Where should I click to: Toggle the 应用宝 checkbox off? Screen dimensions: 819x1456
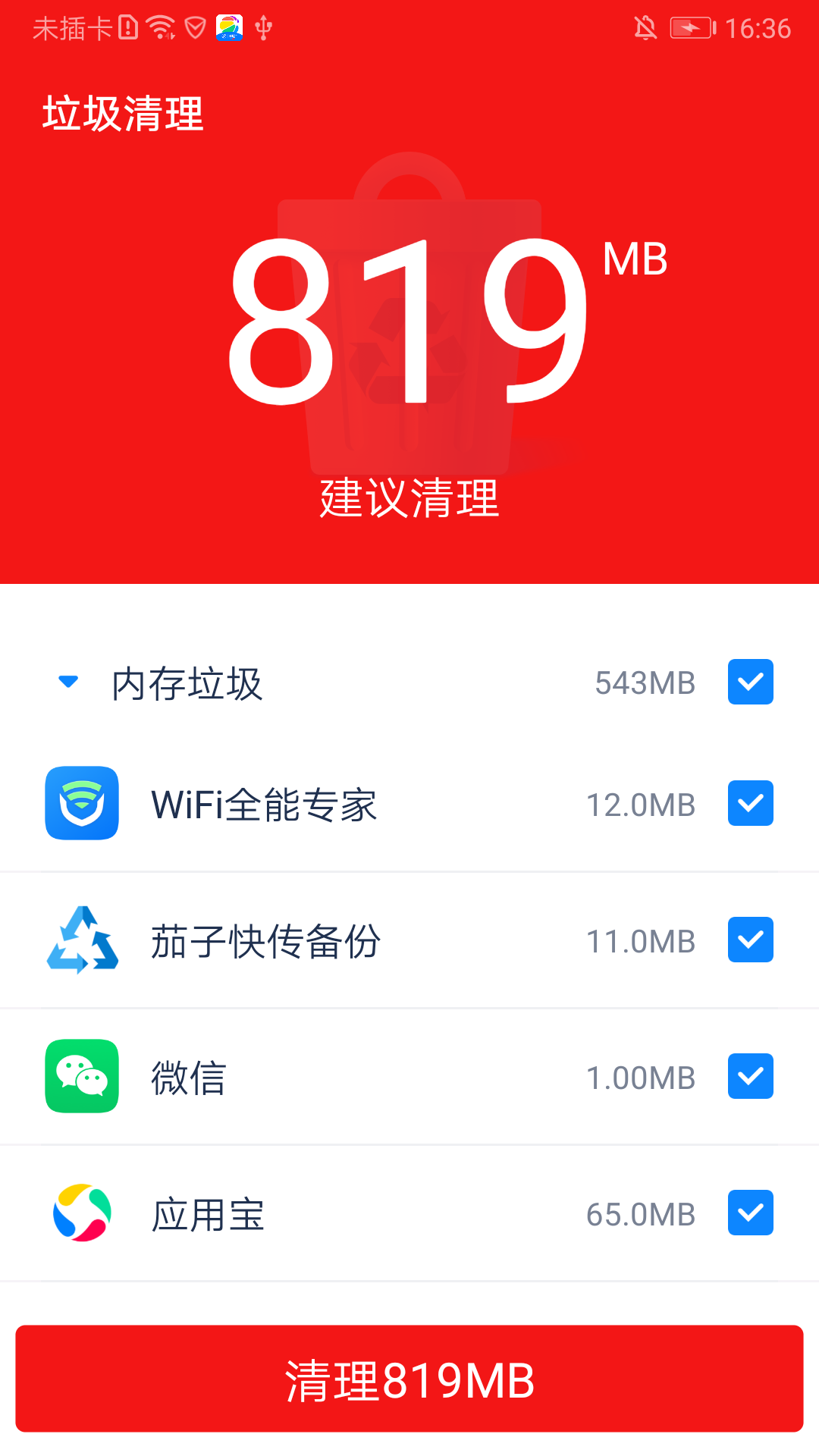(x=750, y=1213)
